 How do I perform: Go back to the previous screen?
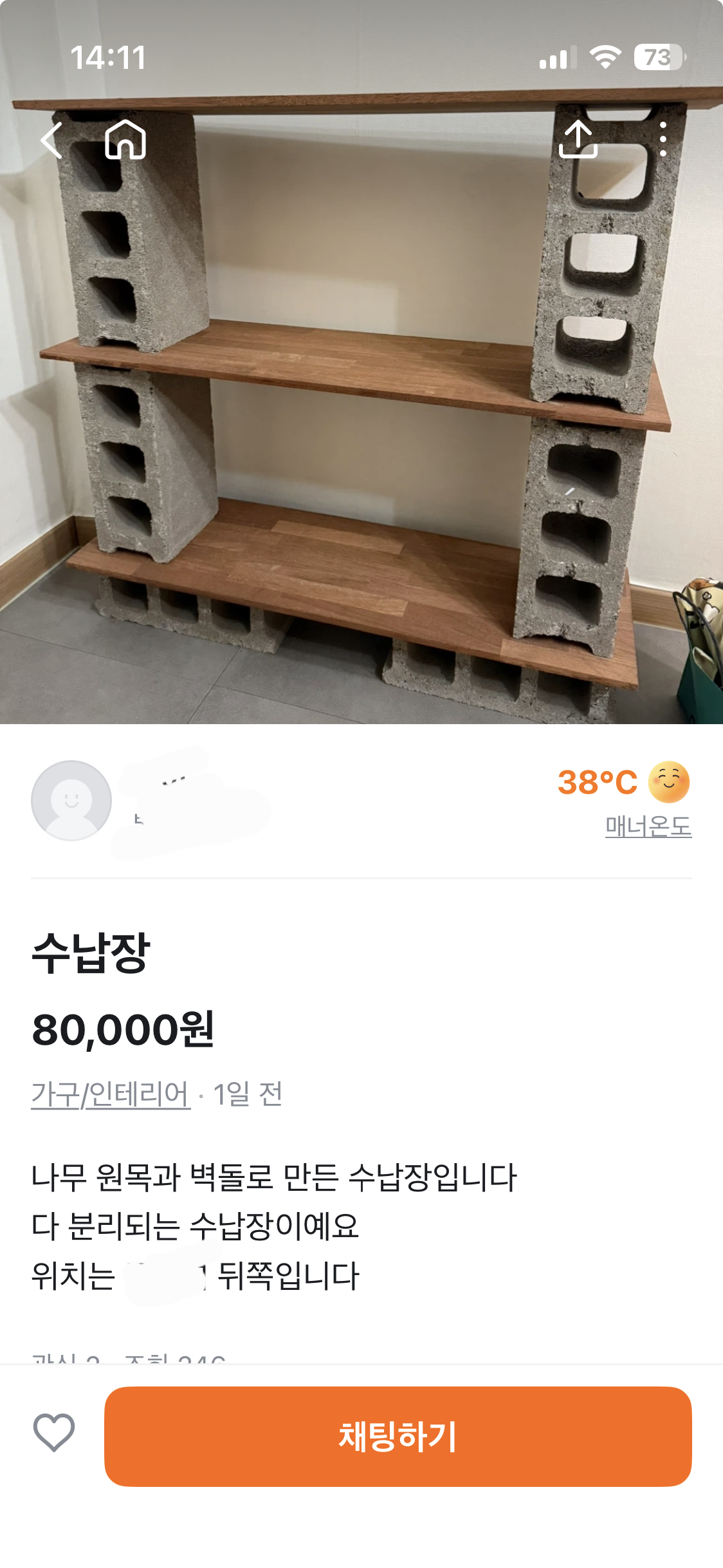tap(51, 140)
